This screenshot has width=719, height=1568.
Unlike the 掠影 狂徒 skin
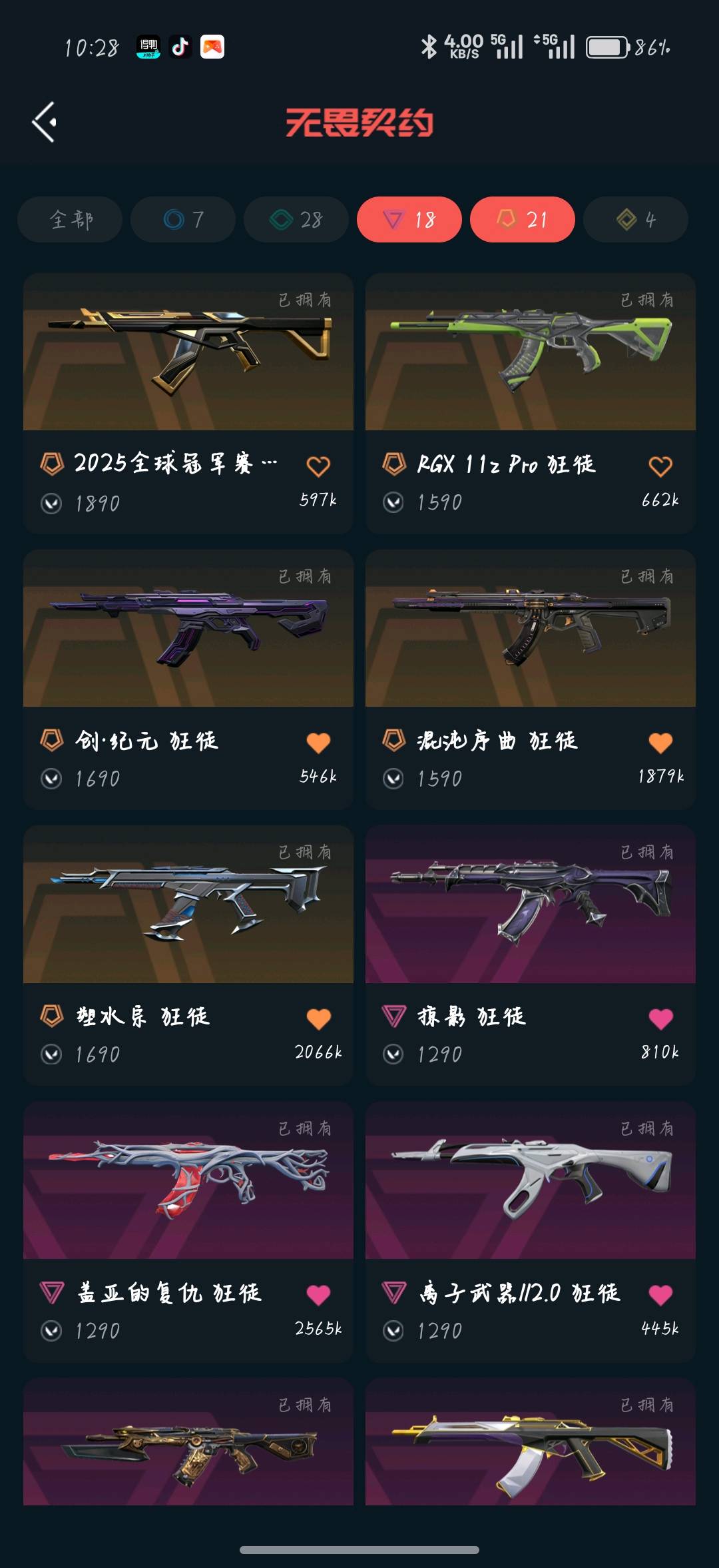pos(660,1018)
